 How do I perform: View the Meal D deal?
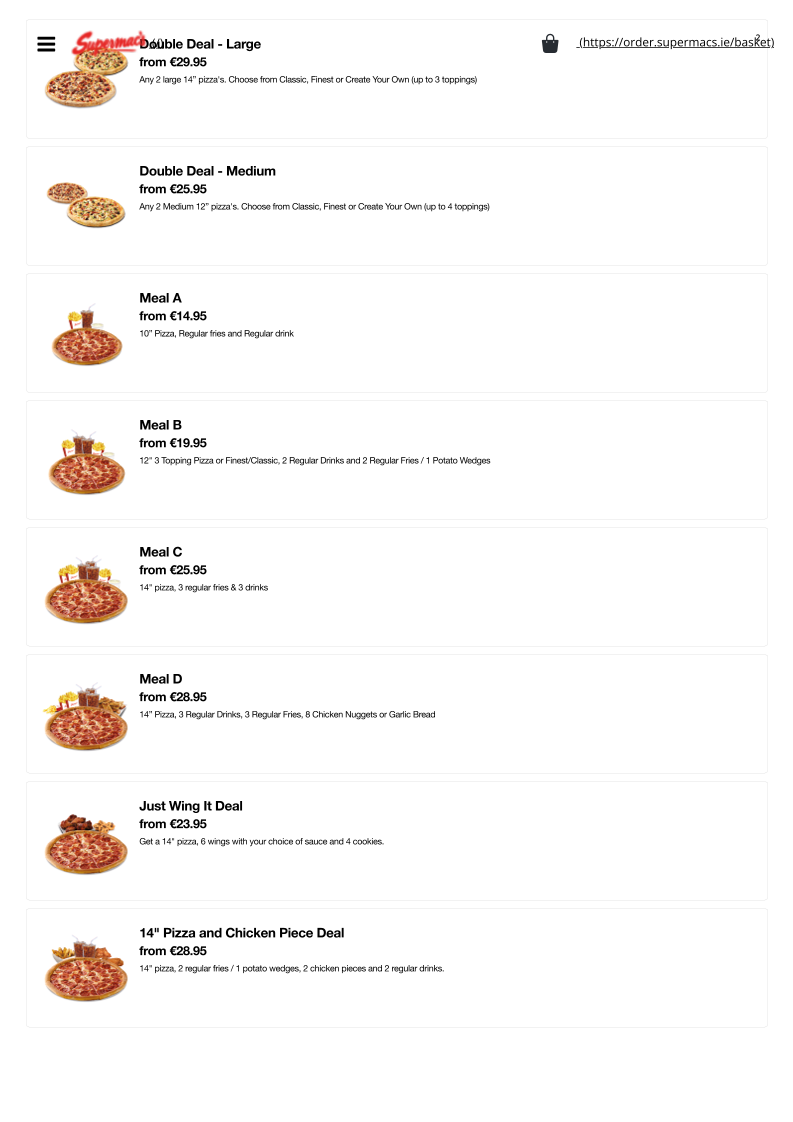click(396, 714)
